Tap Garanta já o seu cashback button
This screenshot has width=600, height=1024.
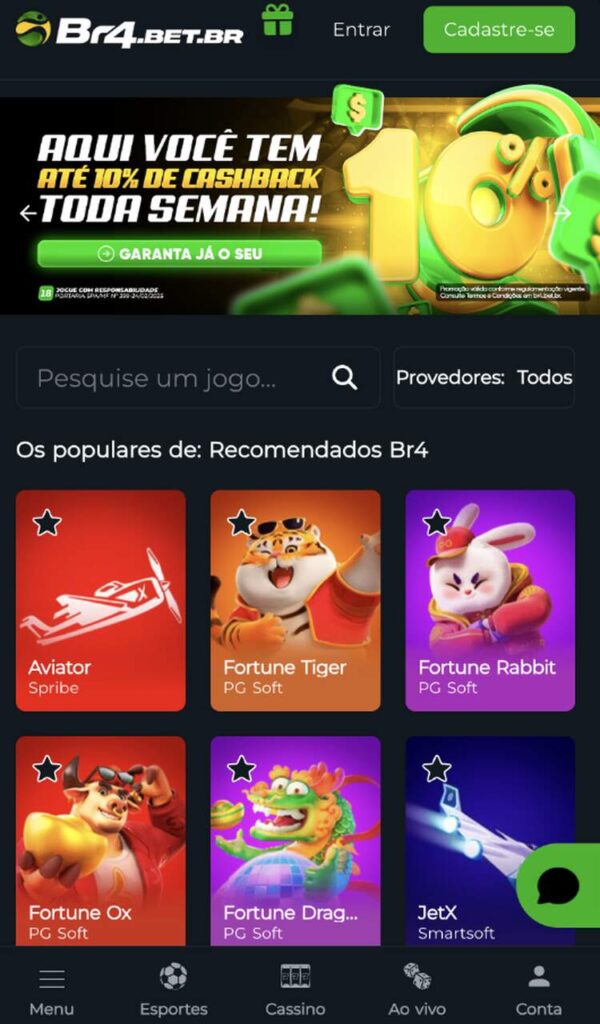(180, 254)
